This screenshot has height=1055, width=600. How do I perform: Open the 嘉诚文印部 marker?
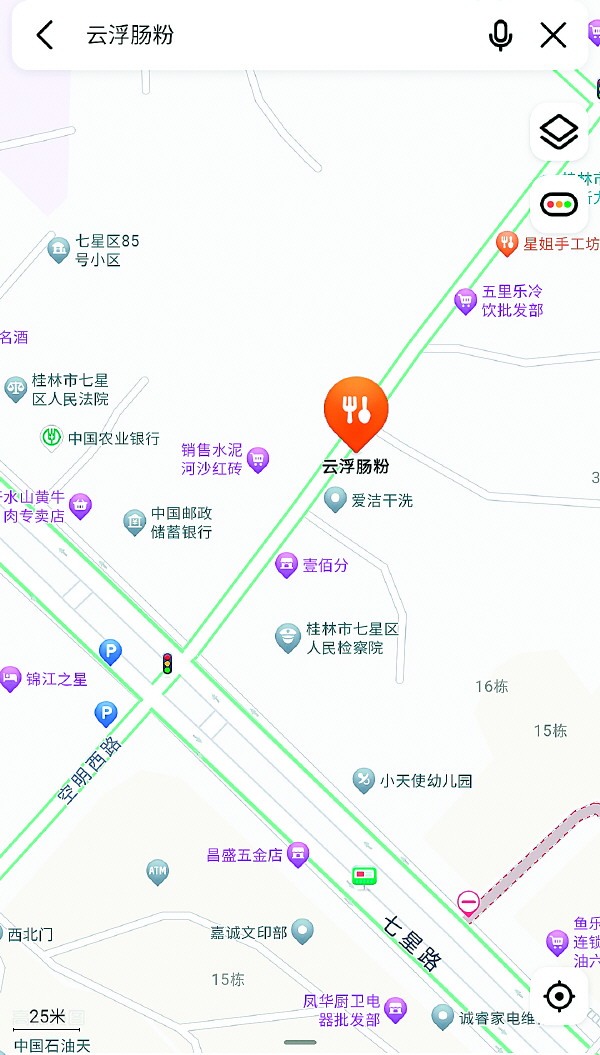301,932
